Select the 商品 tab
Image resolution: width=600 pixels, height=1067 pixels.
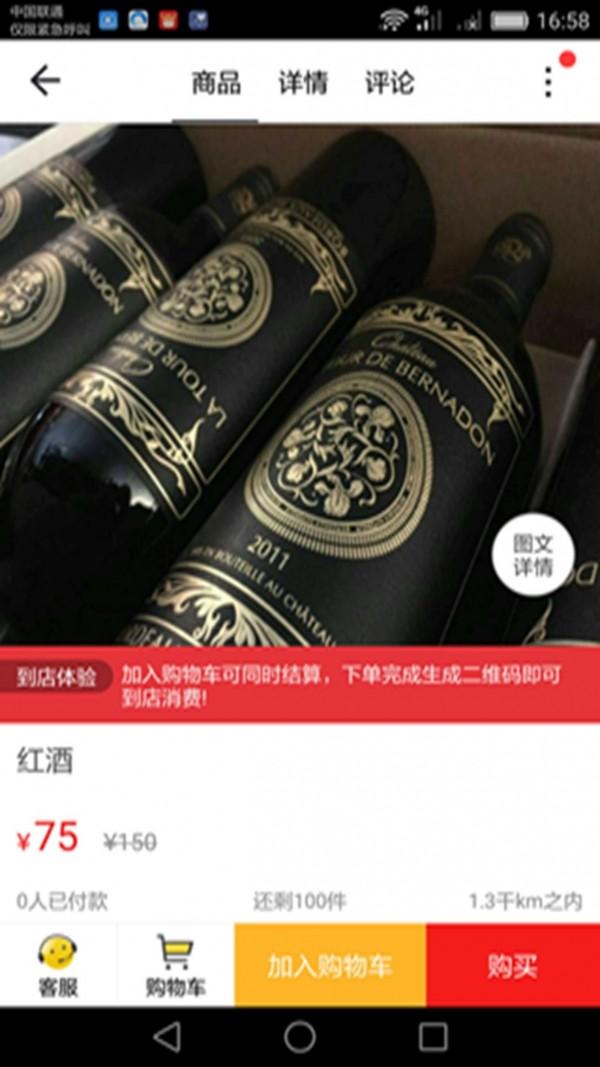tap(216, 82)
